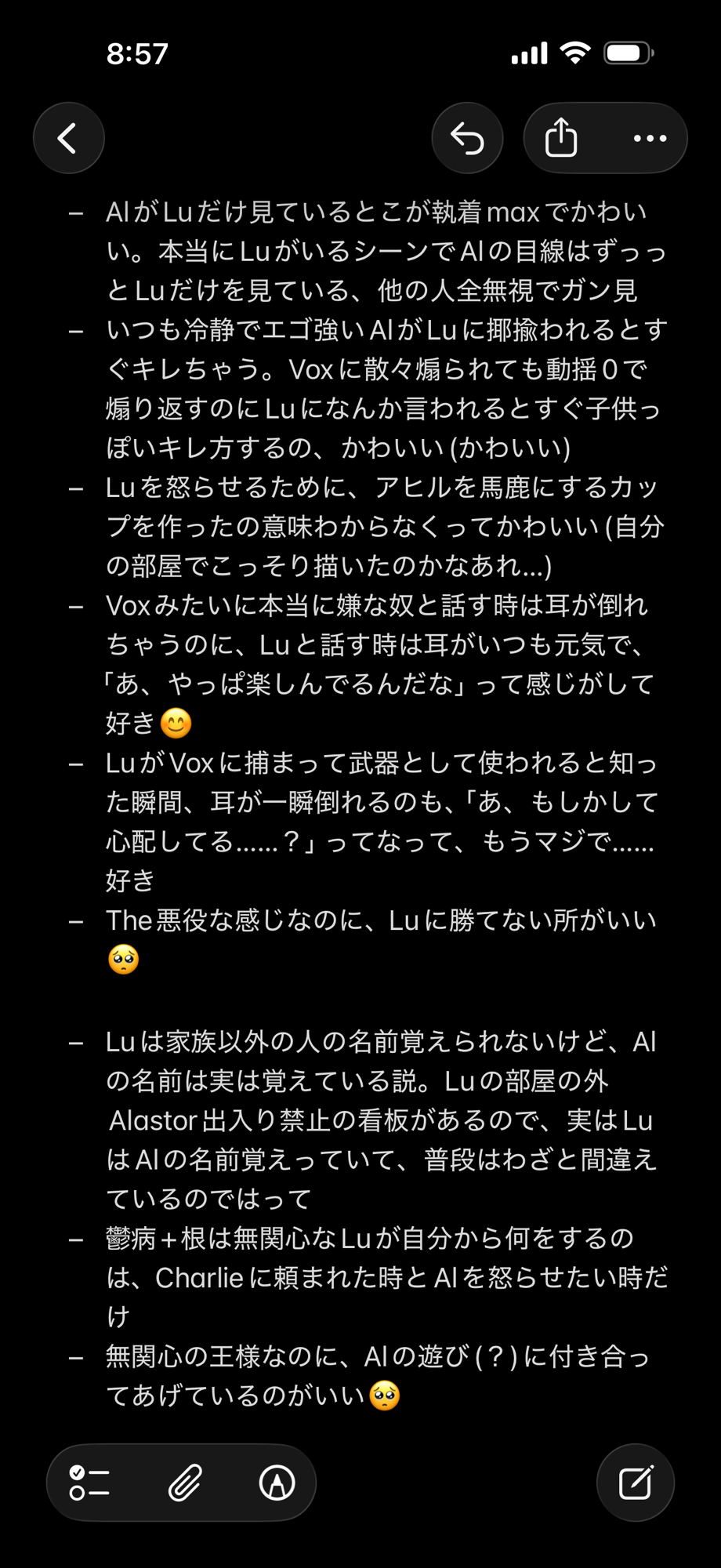Share this note

[561, 138]
